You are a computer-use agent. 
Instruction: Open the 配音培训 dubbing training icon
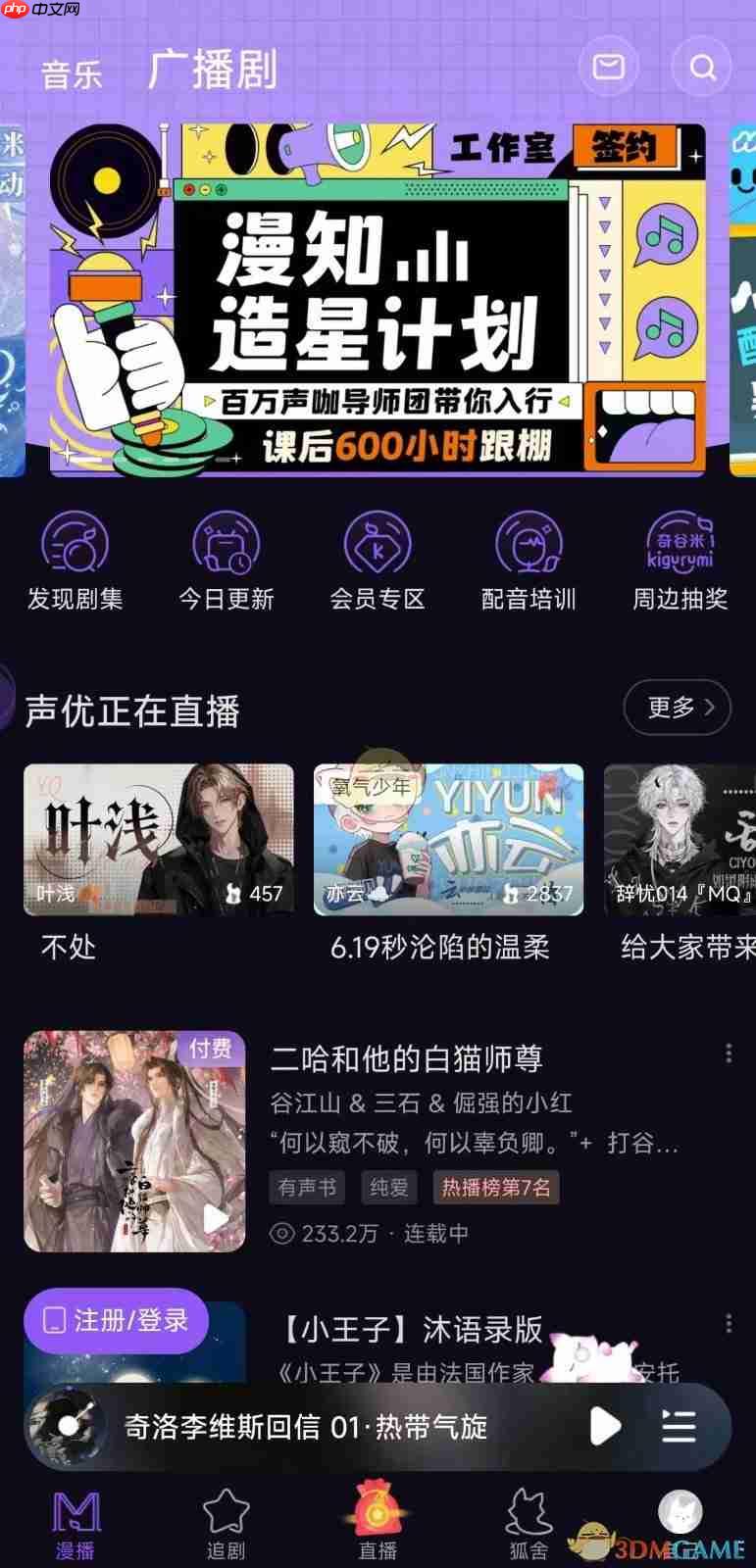[x=528, y=544]
